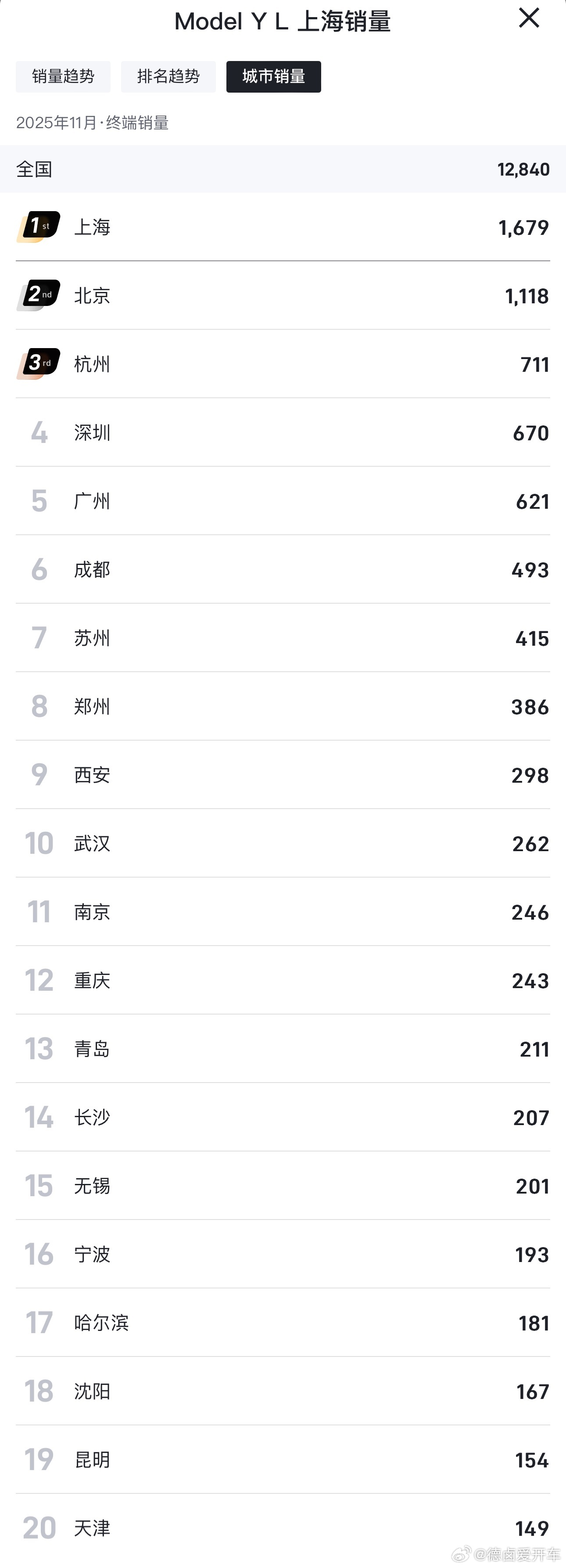Screen dimensions: 566x1568
Task: Open the 上海 city sales row
Action: [283, 227]
